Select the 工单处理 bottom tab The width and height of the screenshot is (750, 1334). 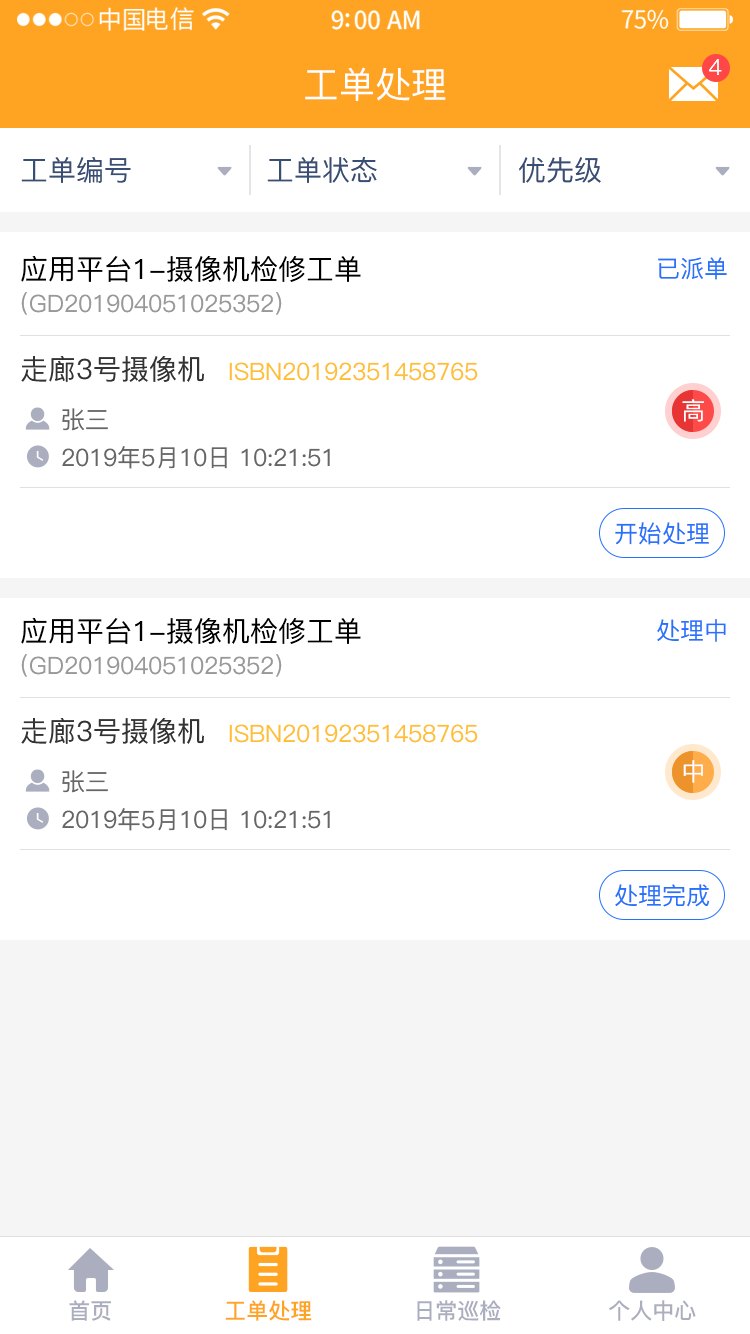coord(268,1285)
